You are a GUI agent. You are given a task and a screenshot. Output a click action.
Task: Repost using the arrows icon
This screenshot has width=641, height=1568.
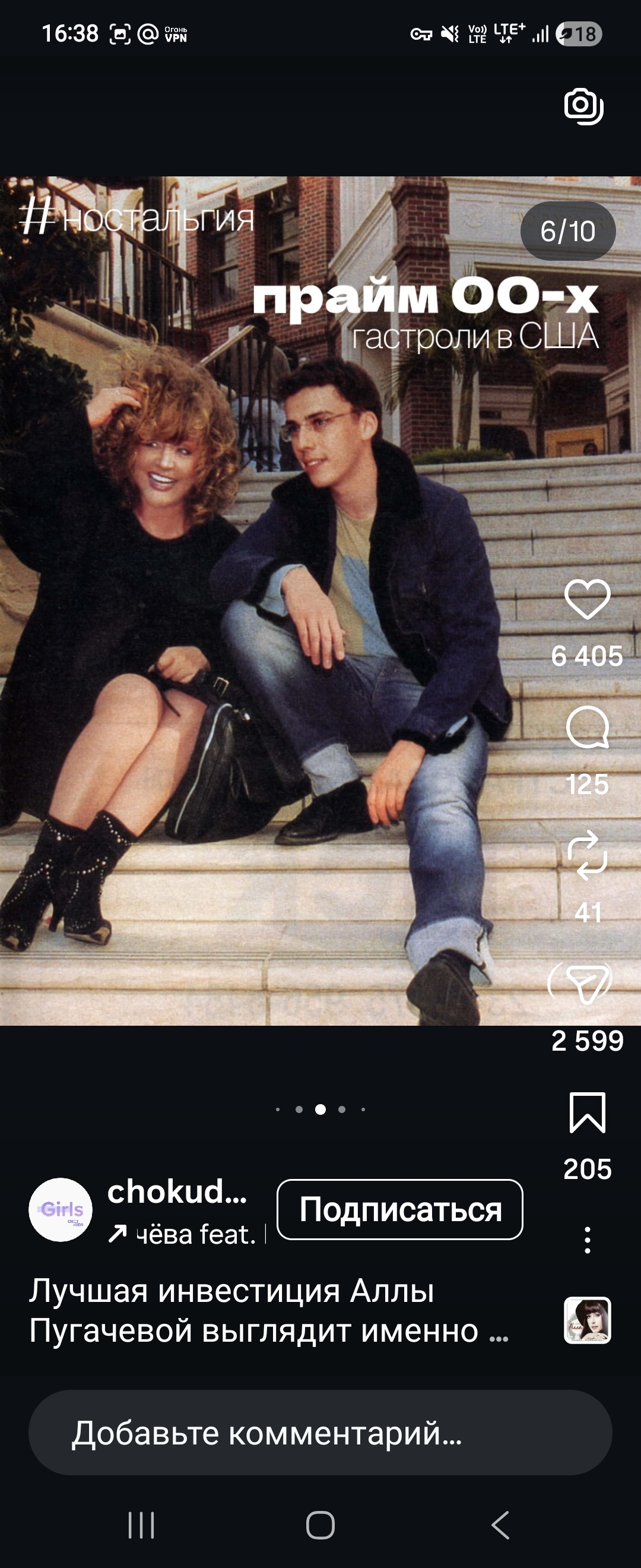point(587,855)
